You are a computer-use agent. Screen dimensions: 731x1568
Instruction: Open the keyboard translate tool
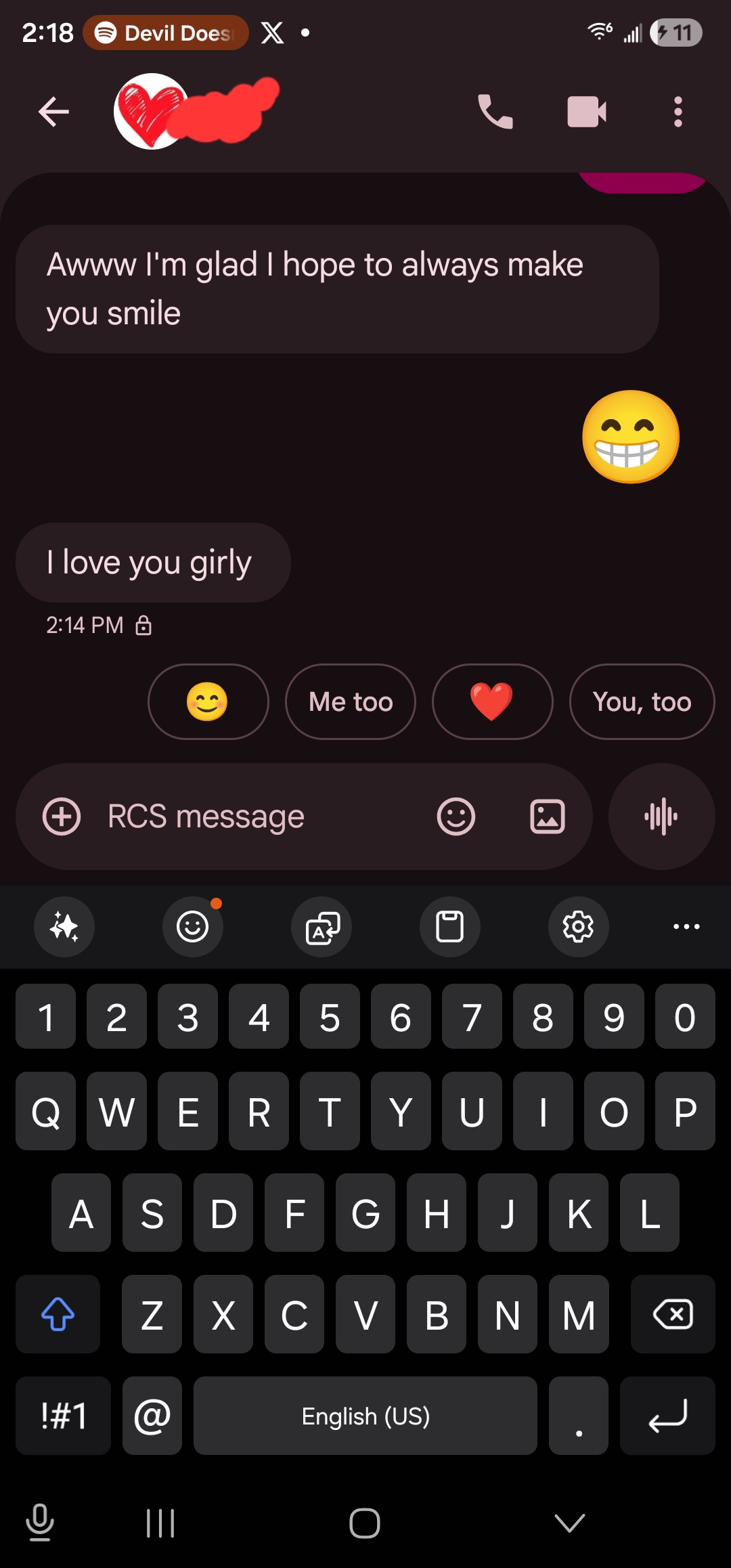(322, 926)
